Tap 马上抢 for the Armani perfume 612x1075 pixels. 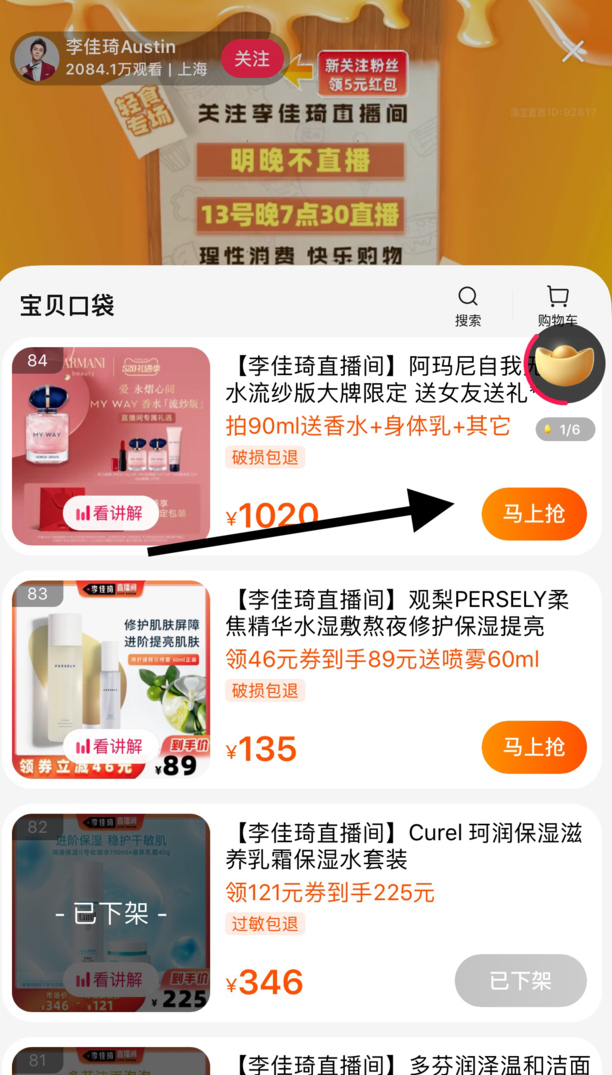tap(533, 514)
